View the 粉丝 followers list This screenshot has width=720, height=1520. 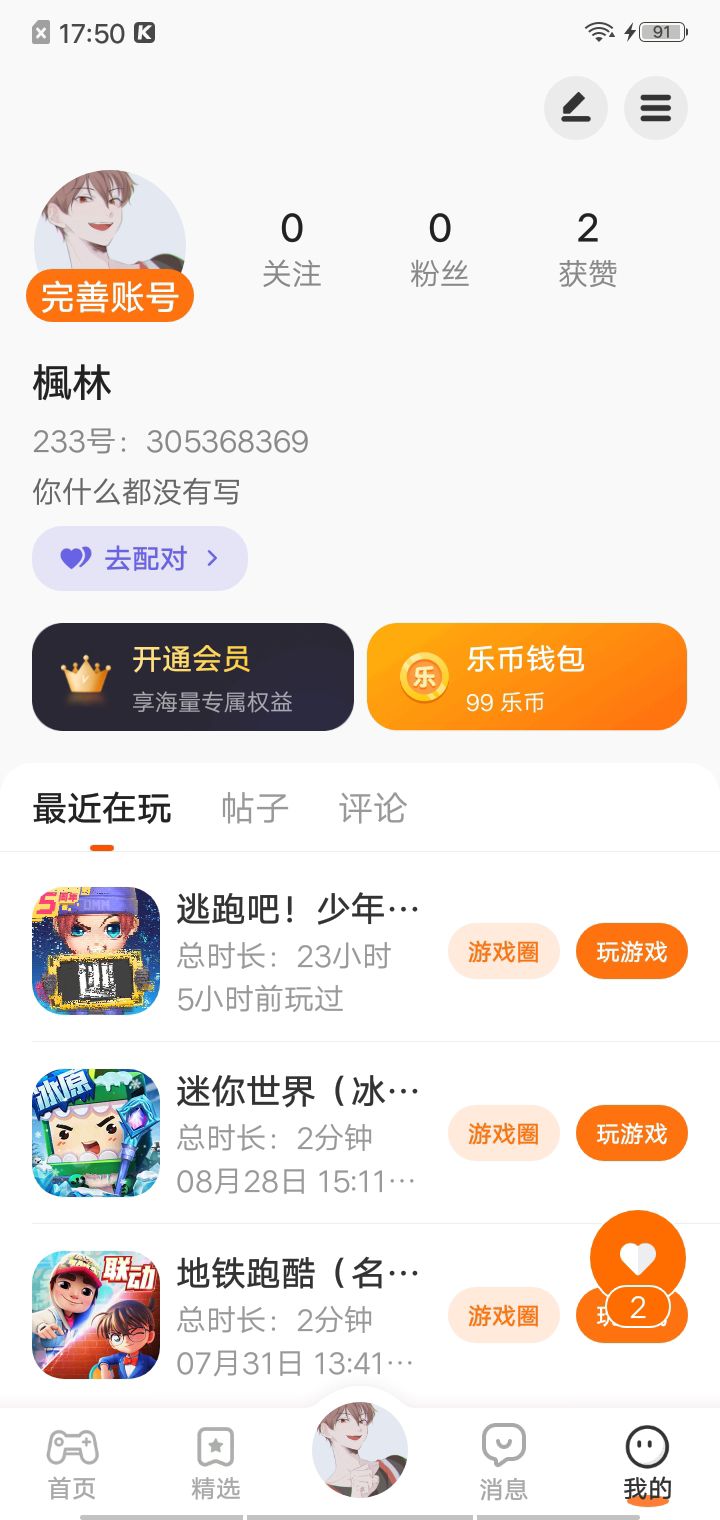[x=439, y=248]
